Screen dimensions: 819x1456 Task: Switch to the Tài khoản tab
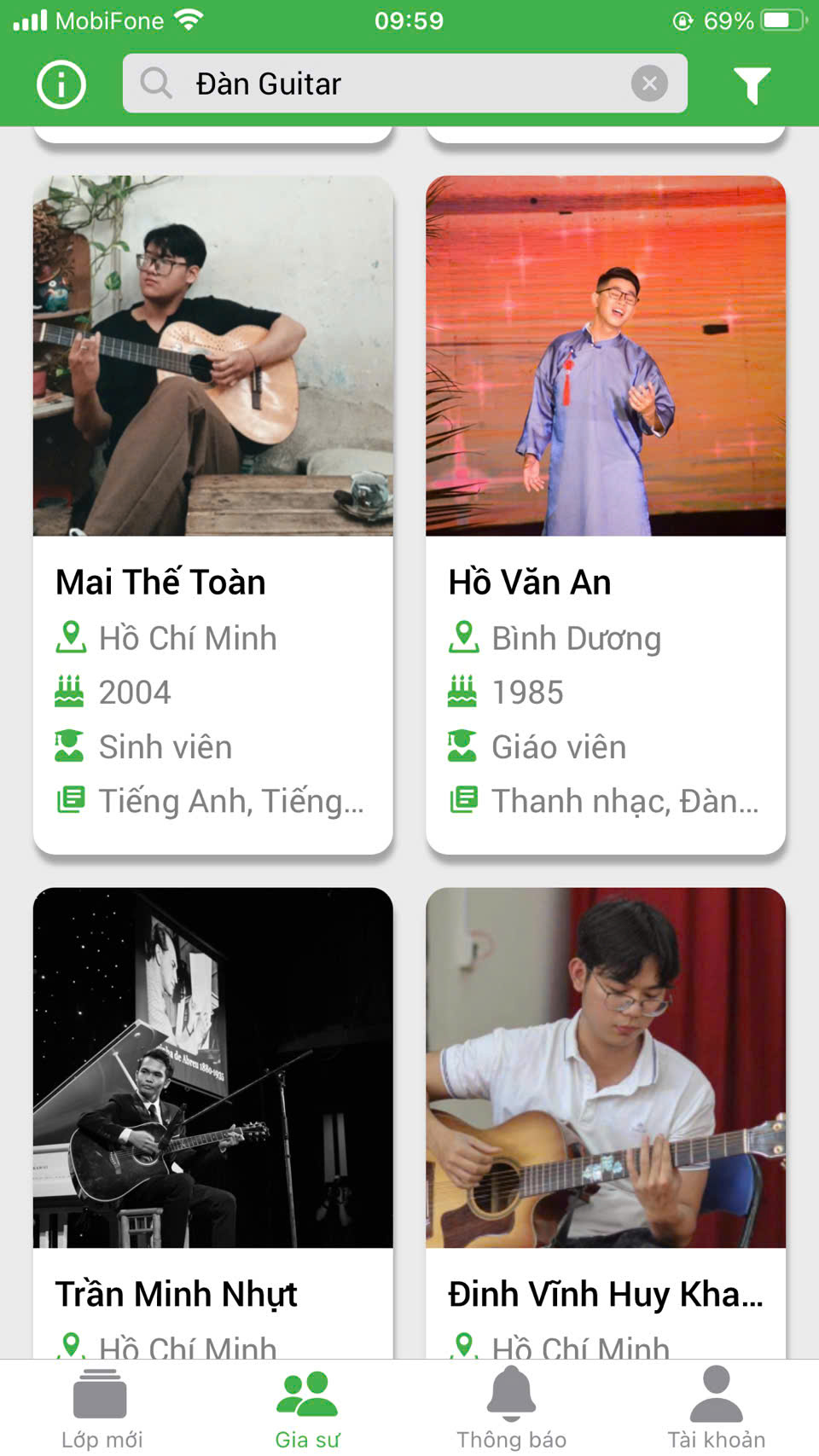pyautogui.click(x=716, y=1408)
